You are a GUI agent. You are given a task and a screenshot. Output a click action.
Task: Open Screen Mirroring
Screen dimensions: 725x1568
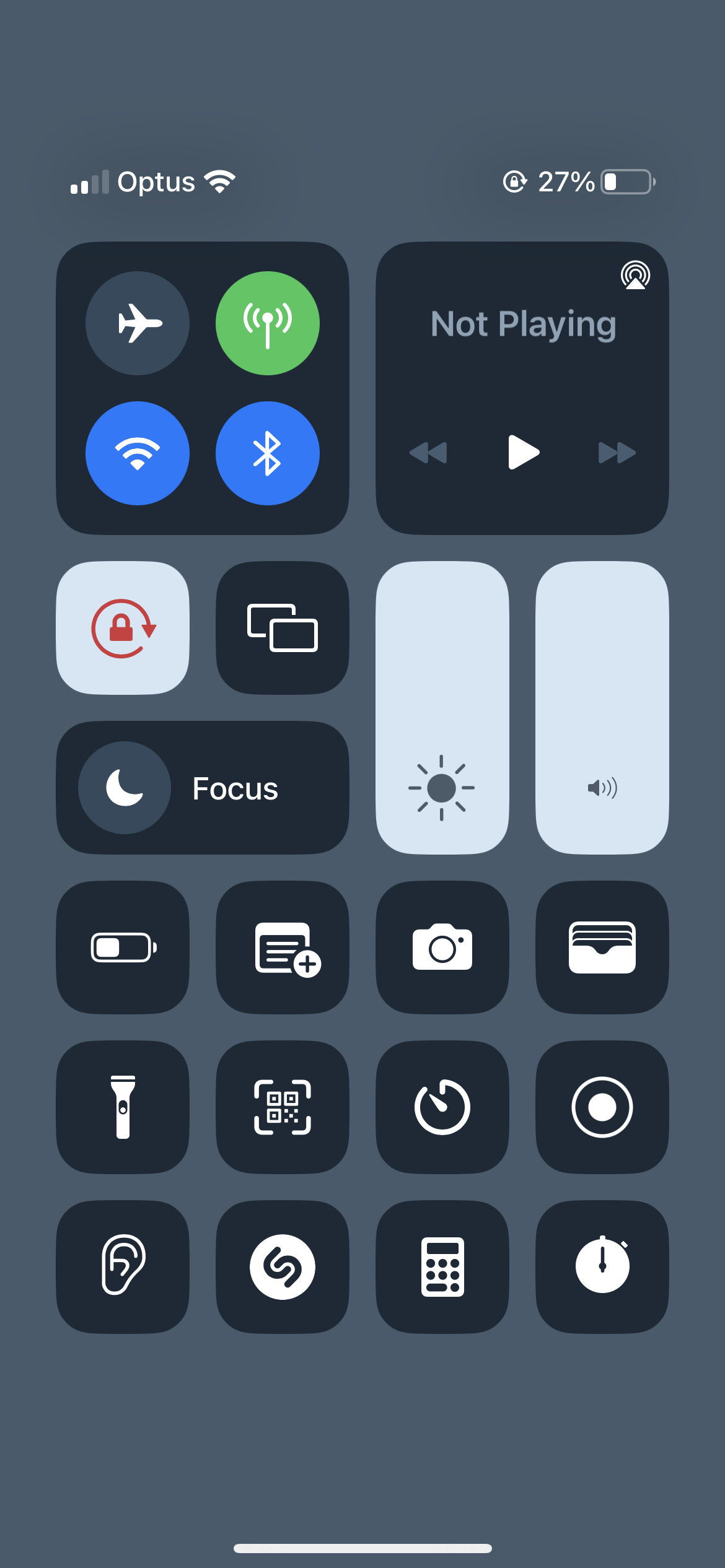pyautogui.click(x=283, y=628)
